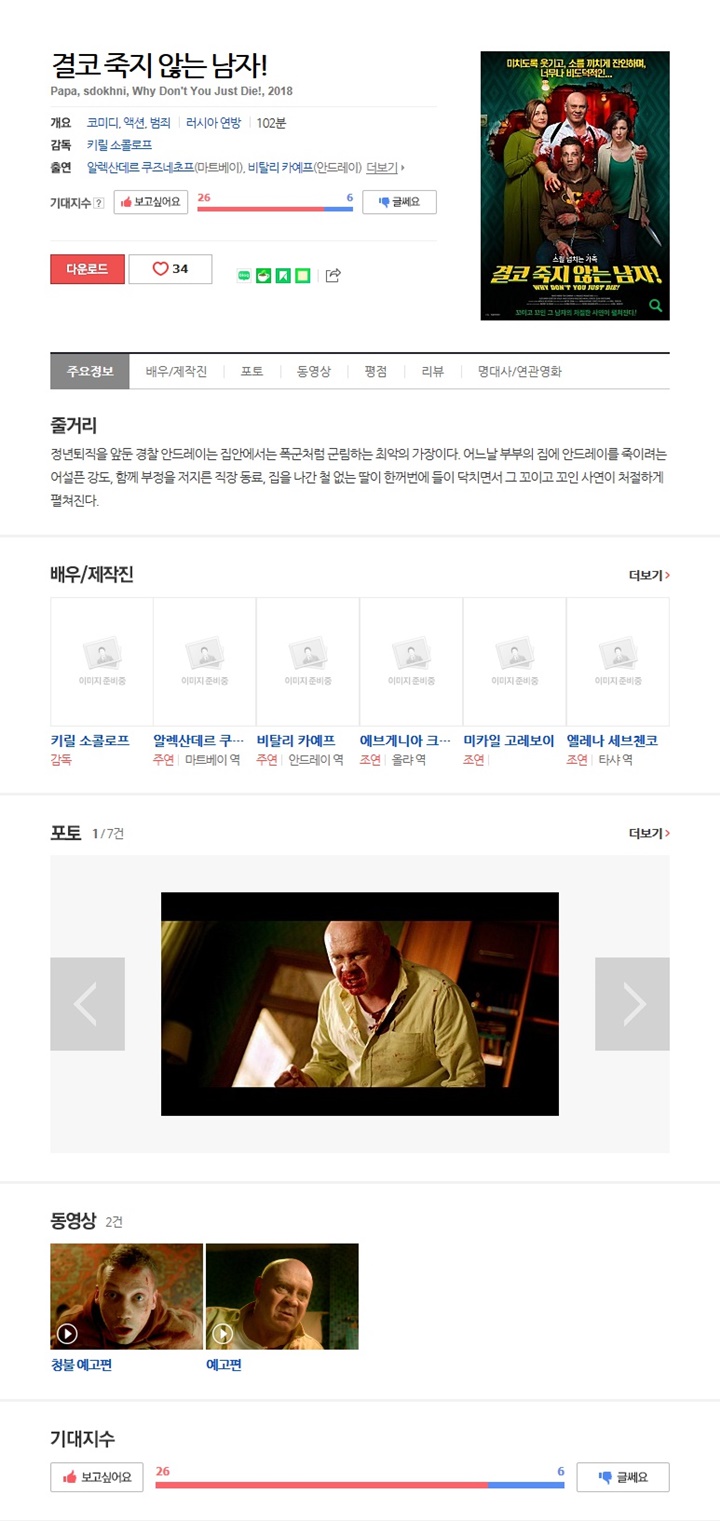Viewport: 720px width, 1521px height.
Task: Open director 키릴 소콜로프 profile card
Action: (x=101, y=662)
